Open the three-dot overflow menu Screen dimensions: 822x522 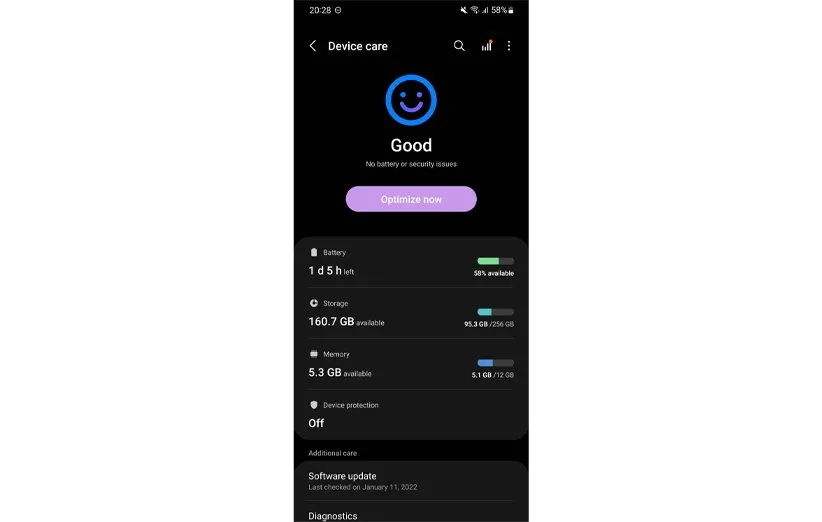click(x=509, y=46)
